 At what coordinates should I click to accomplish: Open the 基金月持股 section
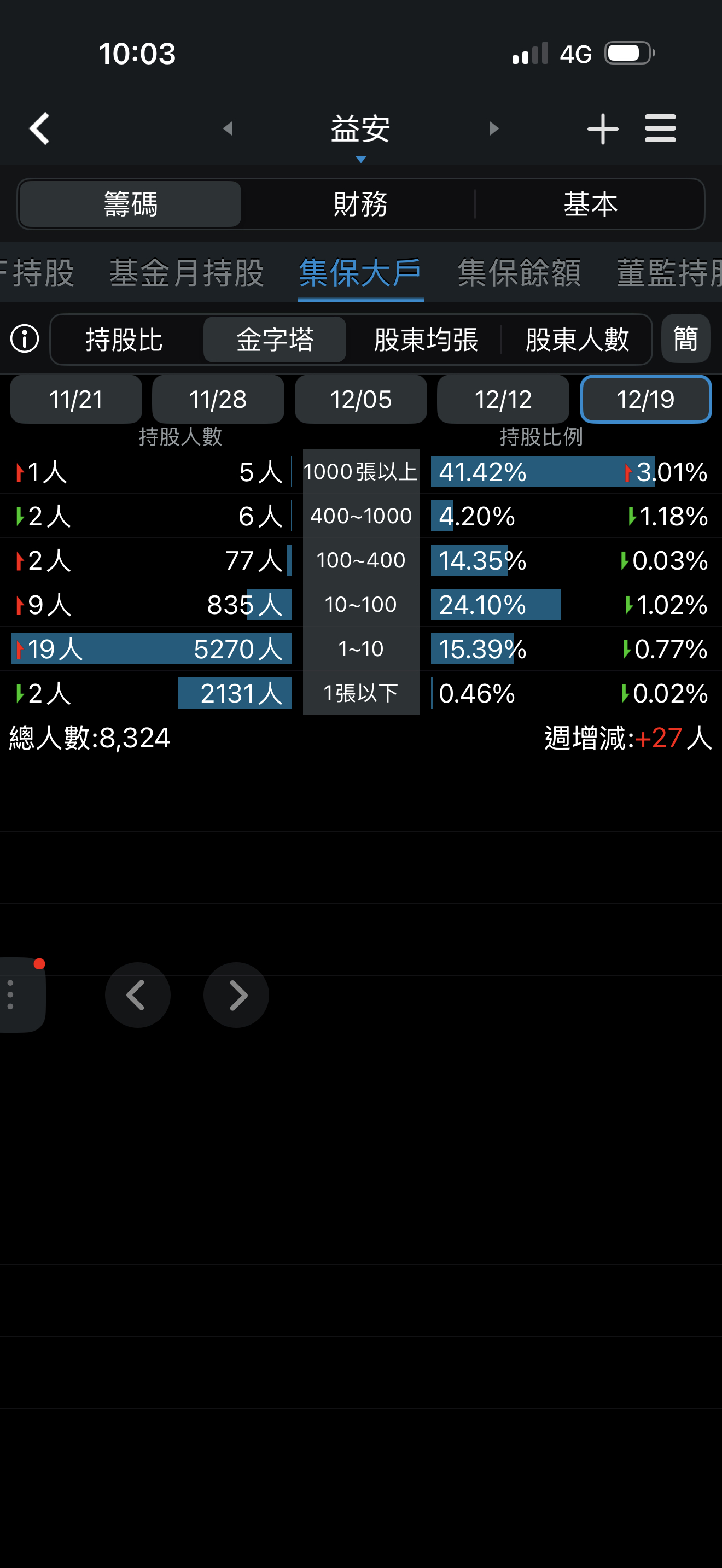pyautogui.click(x=187, y=273)
